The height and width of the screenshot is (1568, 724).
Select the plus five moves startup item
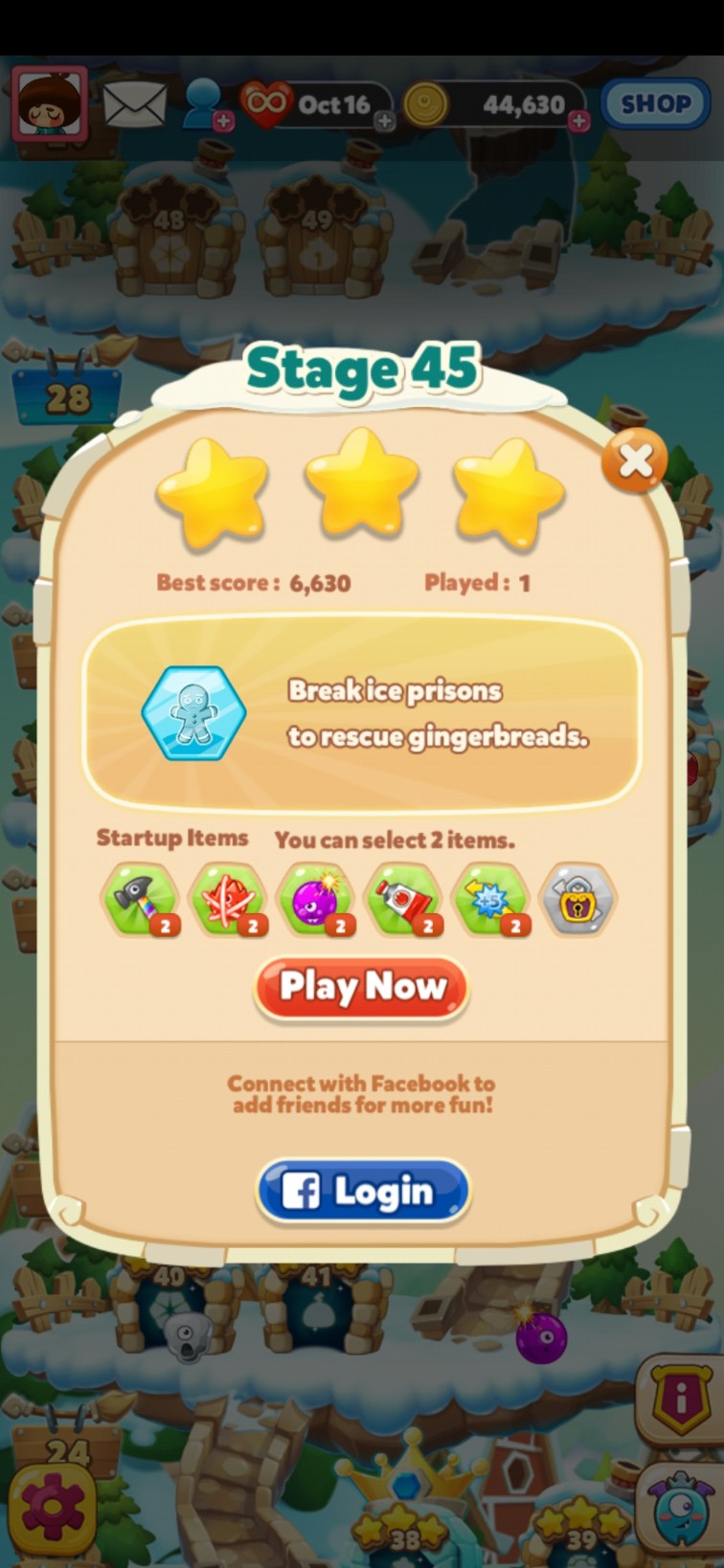492,899
